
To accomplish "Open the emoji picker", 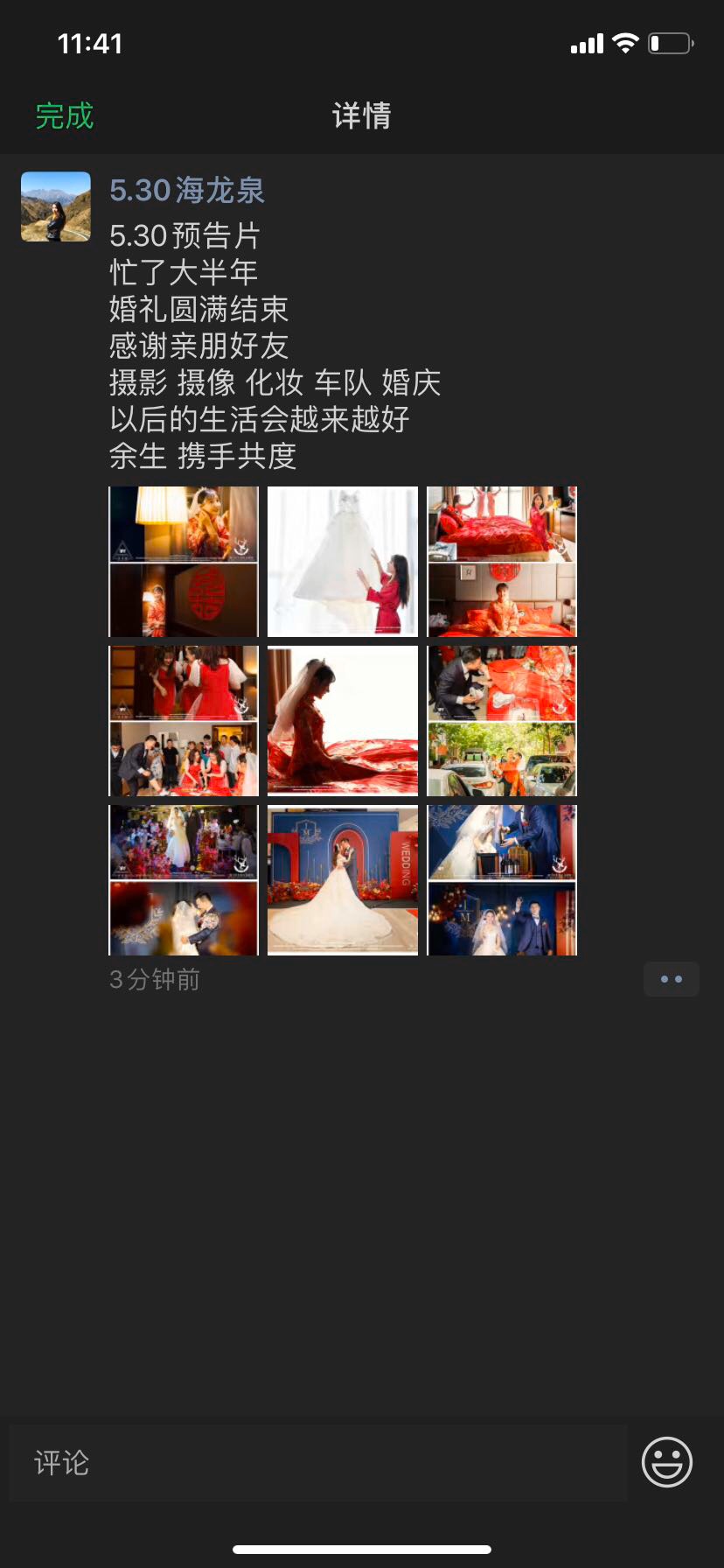I will (x=666, y=1462).
